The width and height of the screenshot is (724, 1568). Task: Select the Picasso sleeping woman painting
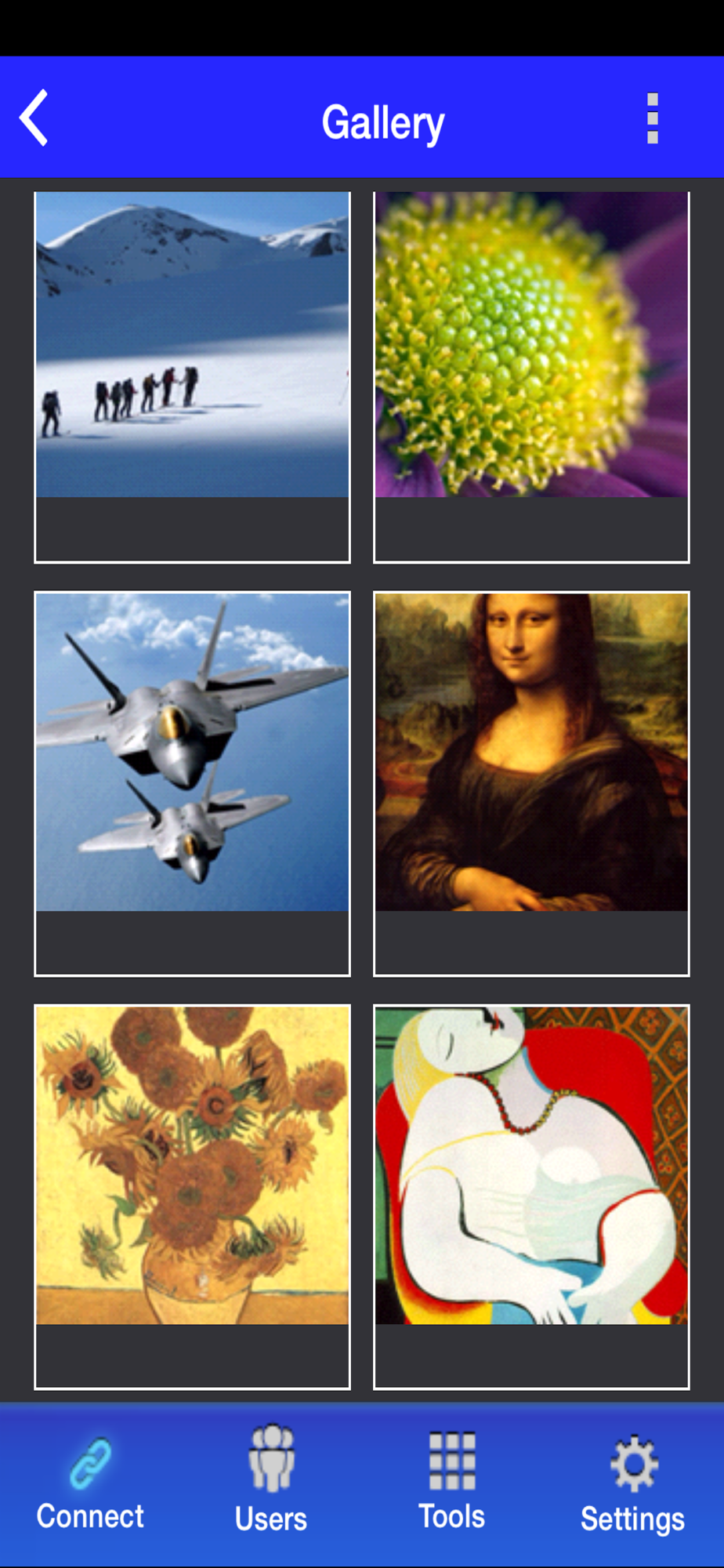tap(531, 1166)
